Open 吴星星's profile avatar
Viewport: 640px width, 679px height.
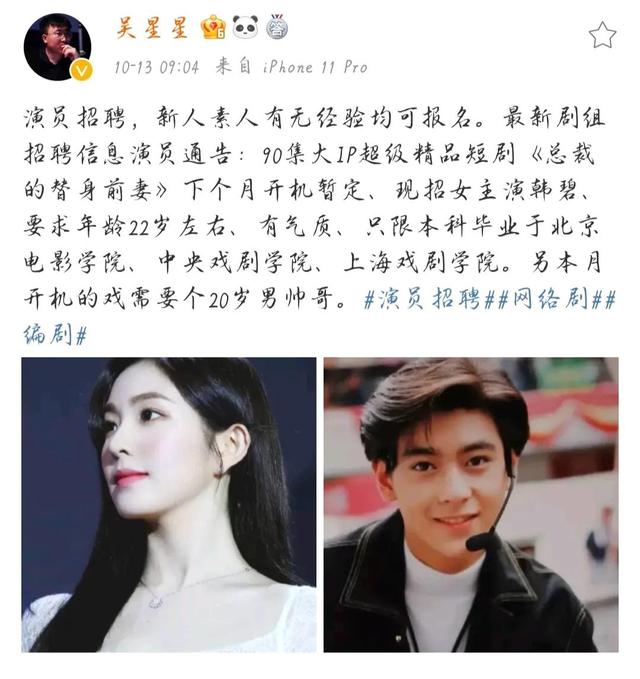point(57,46)
